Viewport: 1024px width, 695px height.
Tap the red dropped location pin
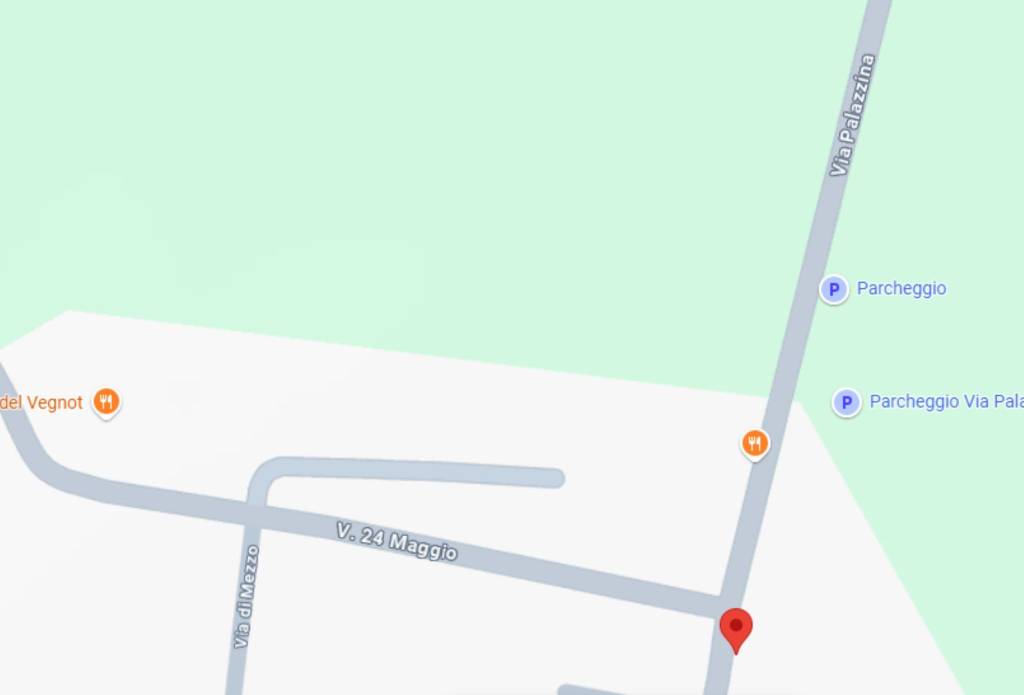[x=736, y=628]
